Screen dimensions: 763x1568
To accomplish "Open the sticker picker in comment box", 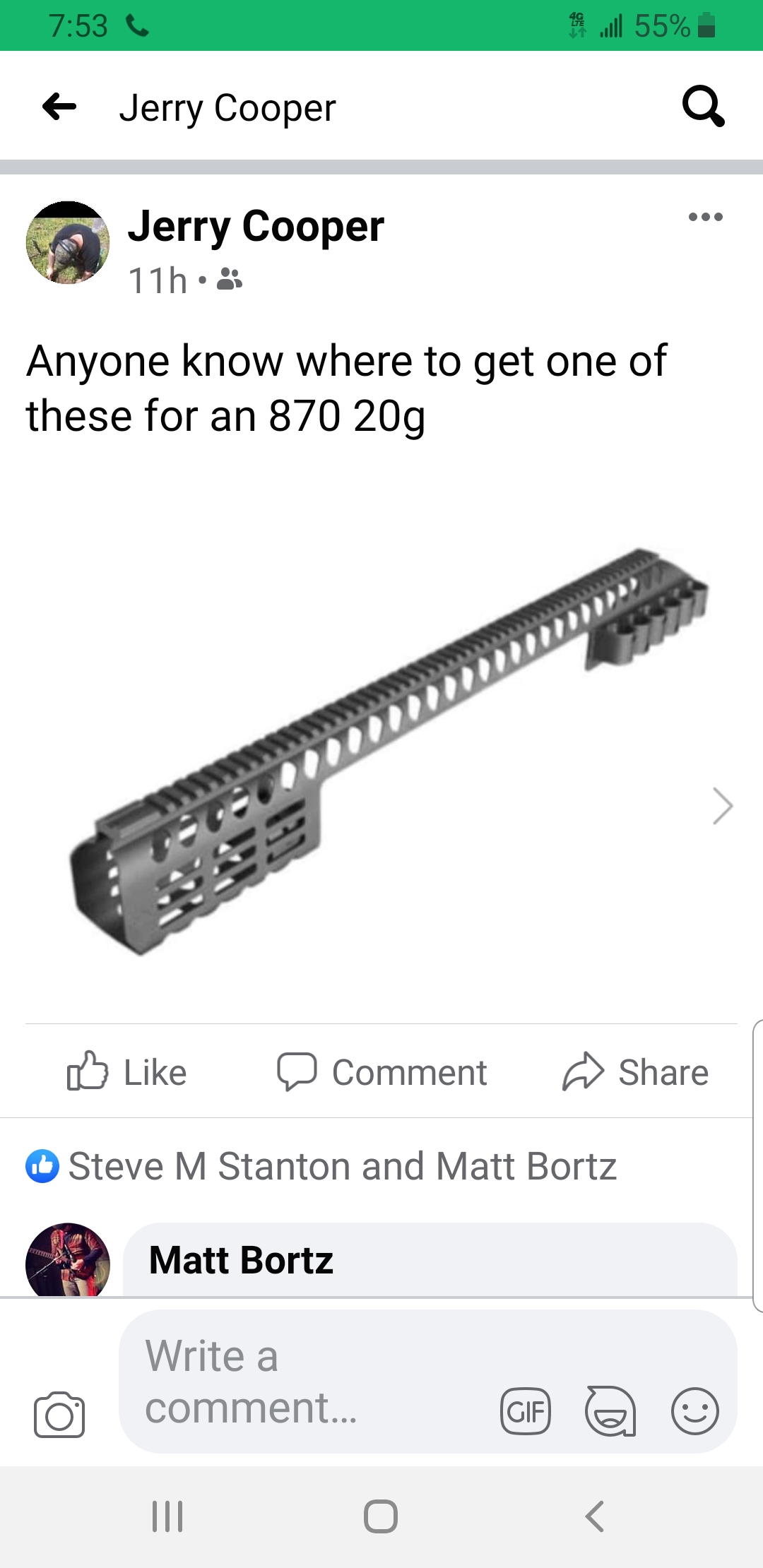I will click(610, 1411).
